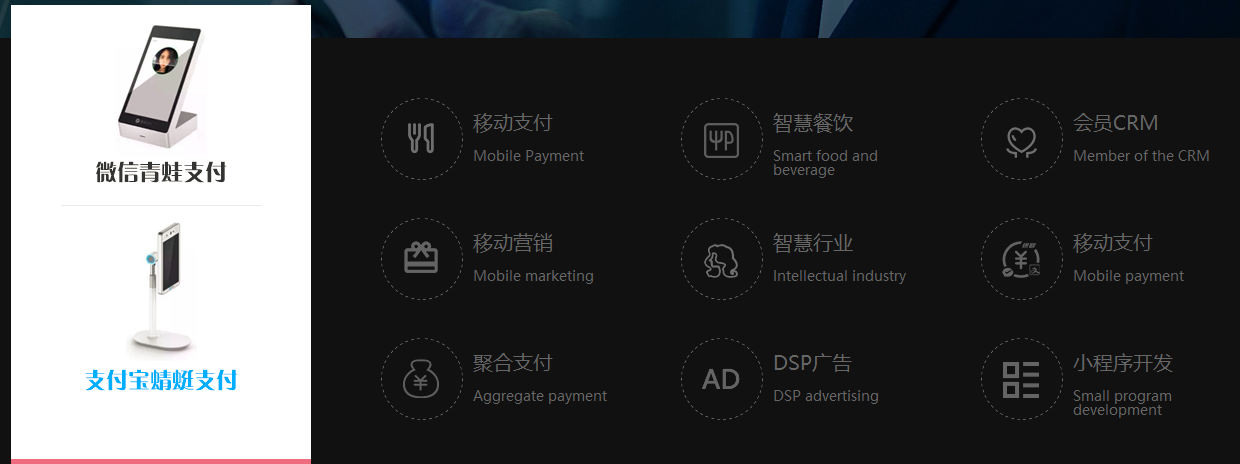Open DSP广告 advertising service
1240x464 pixels.
pyautogui.click(x=812, y=364)
